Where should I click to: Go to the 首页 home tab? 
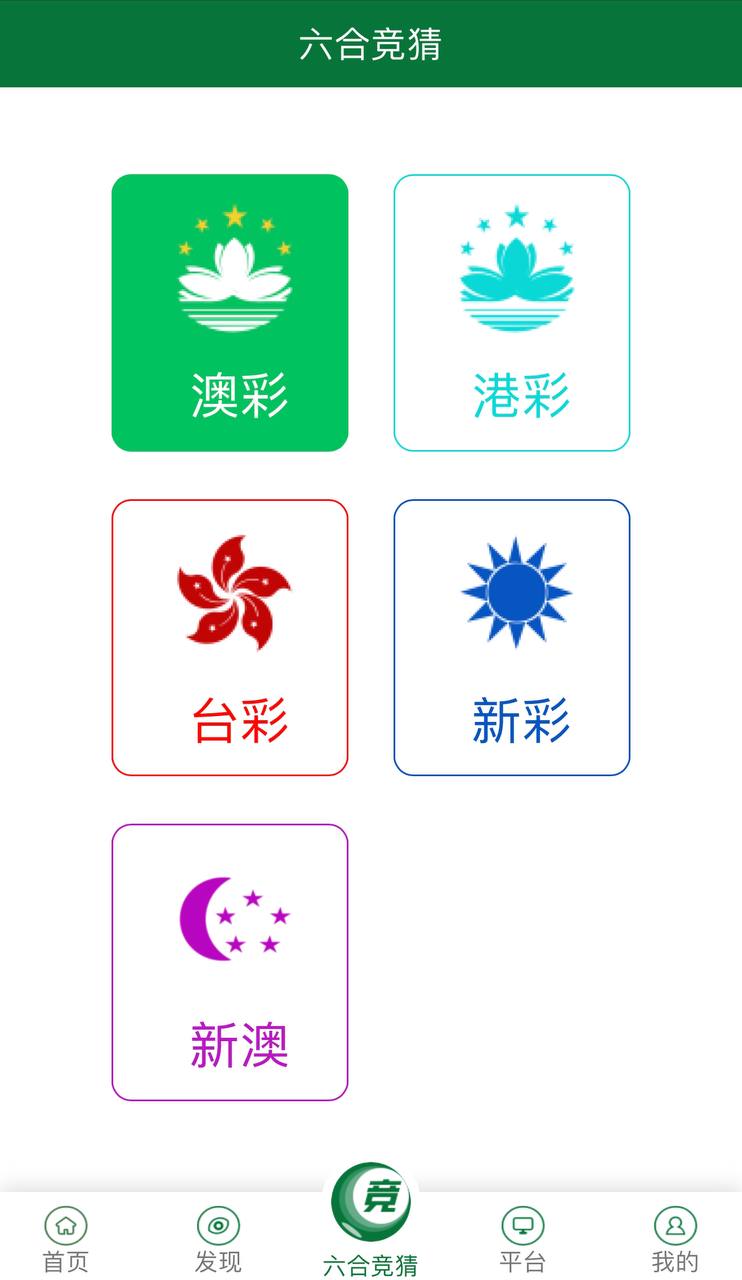pyautogui.click(x=66, y=1239)
